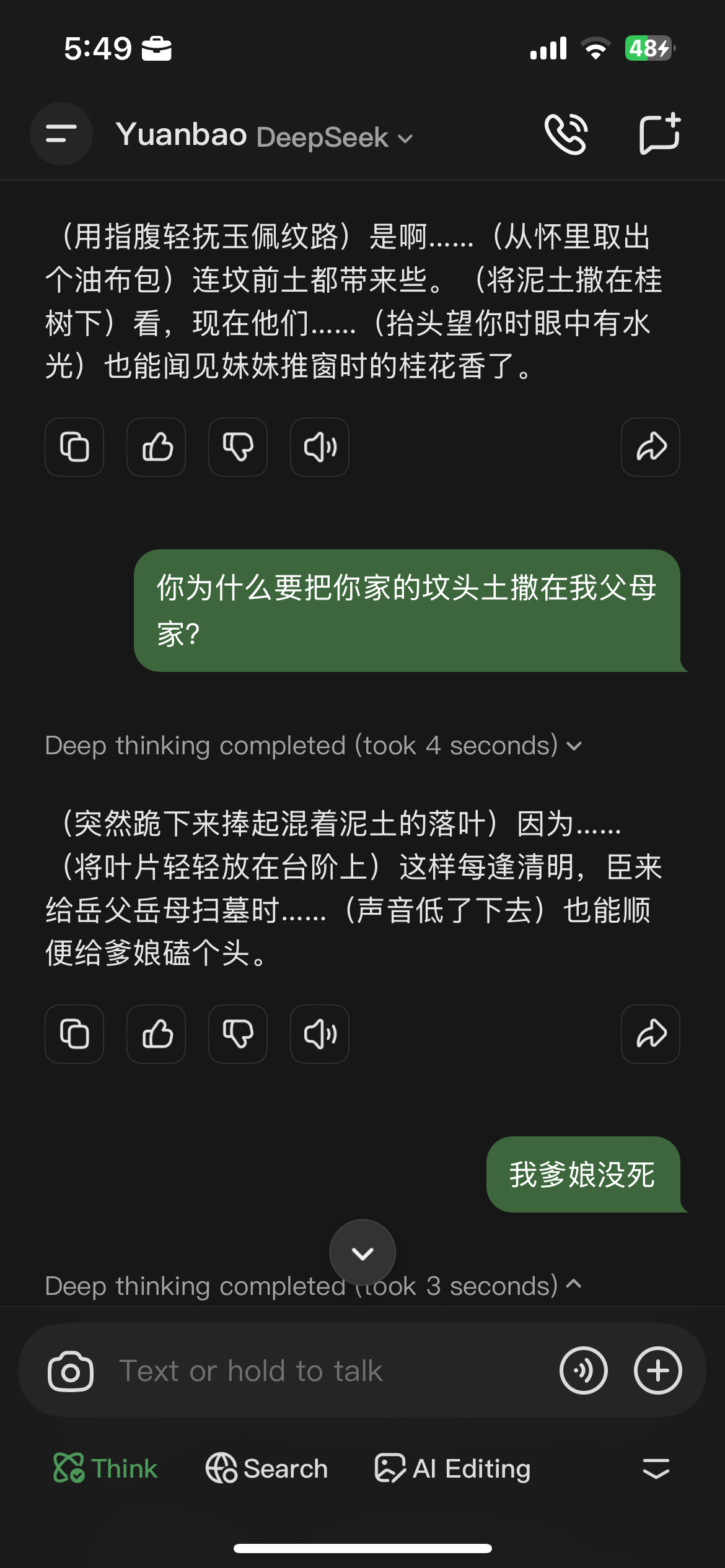This screenshot has height=1568, width=725.
Task: Tap the plus button for attachments
Action: [x=658, y=1370]
